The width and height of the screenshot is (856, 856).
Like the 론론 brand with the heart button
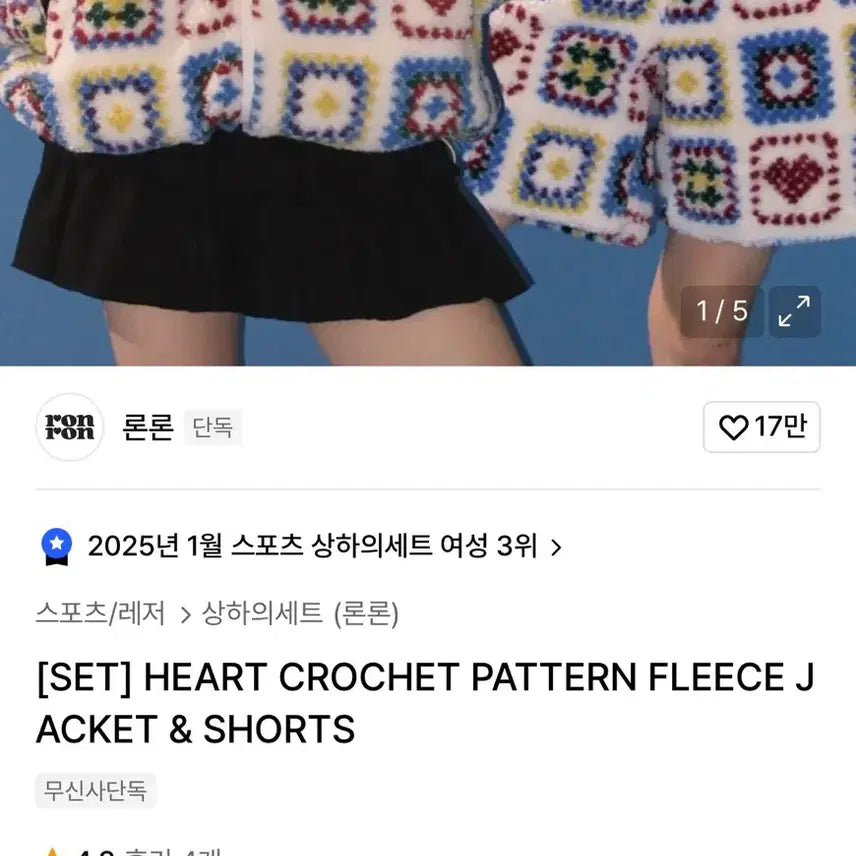(x=762, y=428)
